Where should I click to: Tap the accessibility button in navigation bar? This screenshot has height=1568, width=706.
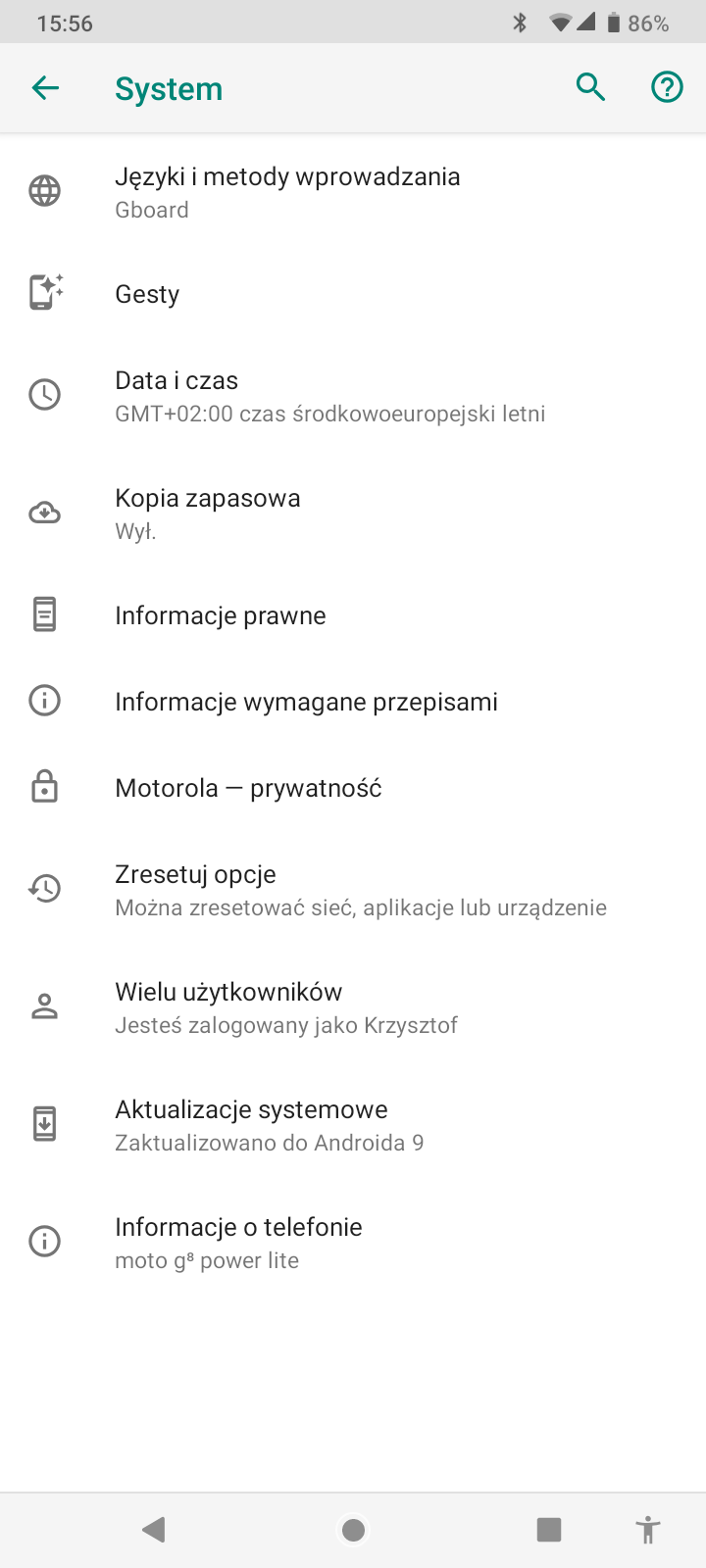(x=648, y=1530)
